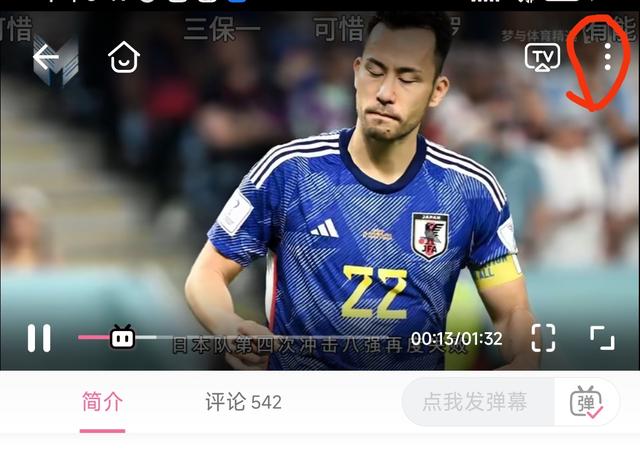Pause the playing video
Image resolution: width=640 pixels, height=453 pixels.
coord(39,338)
